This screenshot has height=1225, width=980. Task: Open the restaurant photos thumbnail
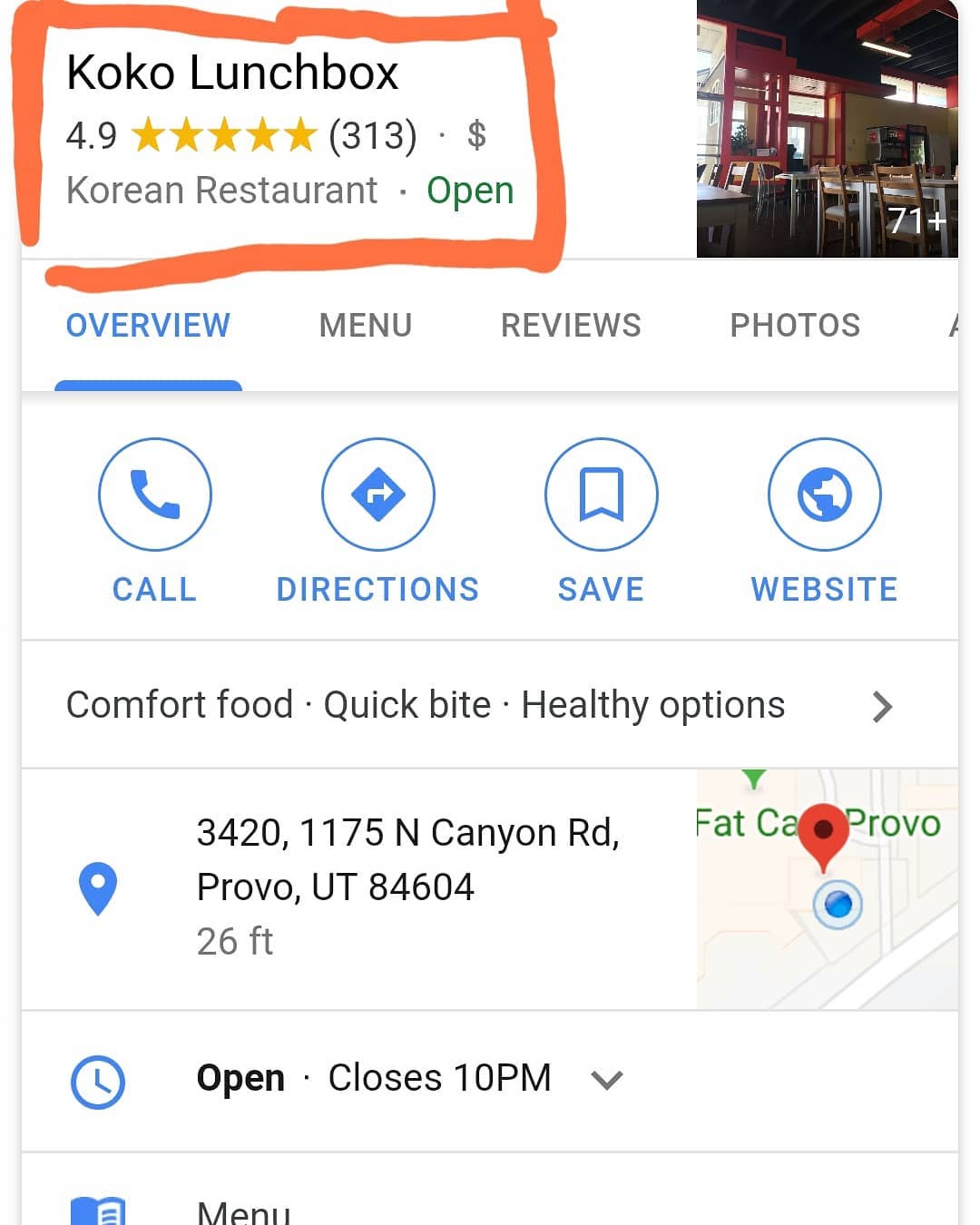(x=827, y=129)
